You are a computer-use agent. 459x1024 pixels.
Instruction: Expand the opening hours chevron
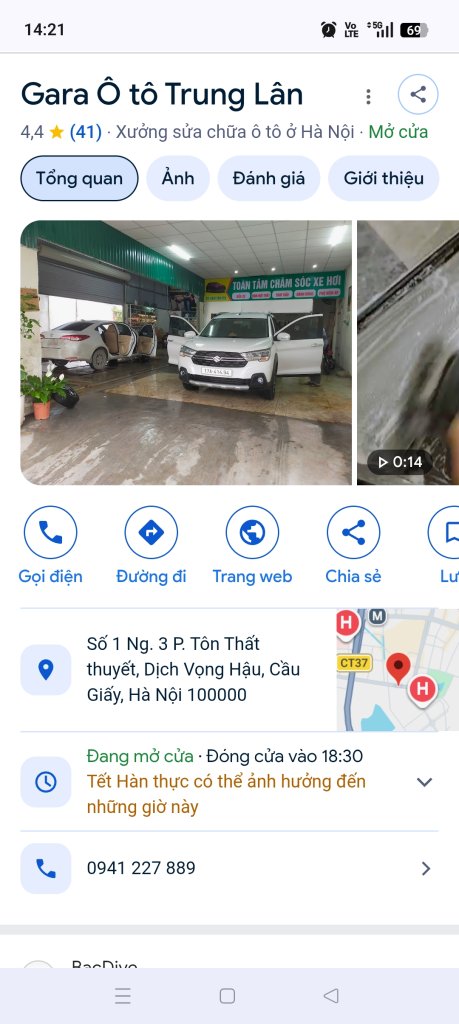click(x=424, y=782)
